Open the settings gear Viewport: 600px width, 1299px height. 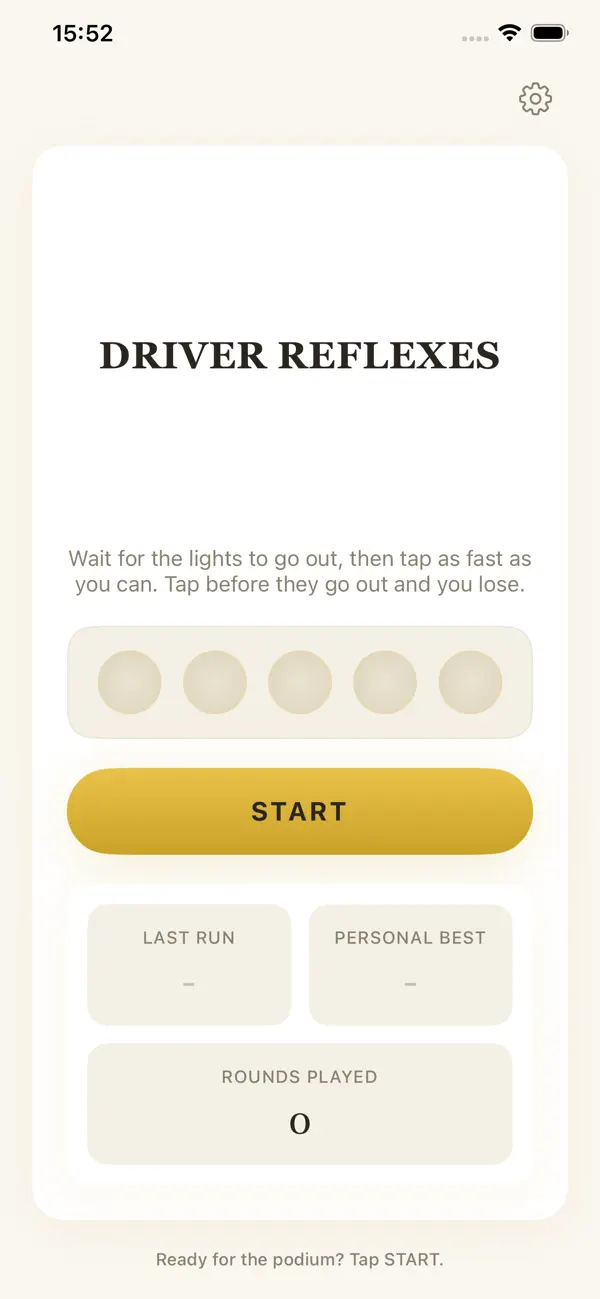(x=536, y=99)
